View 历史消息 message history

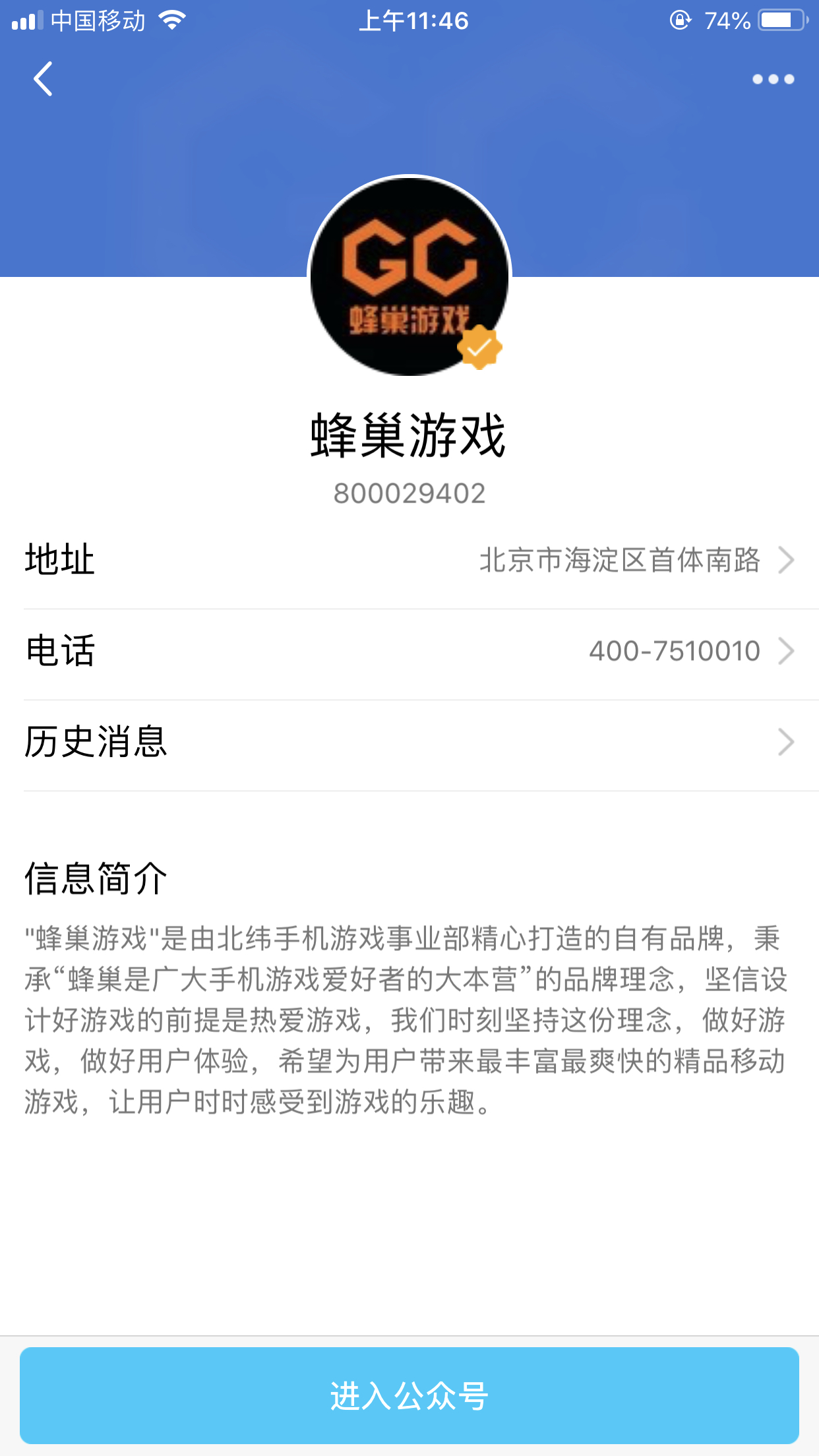pyautogui.click(x=409, y=743)
